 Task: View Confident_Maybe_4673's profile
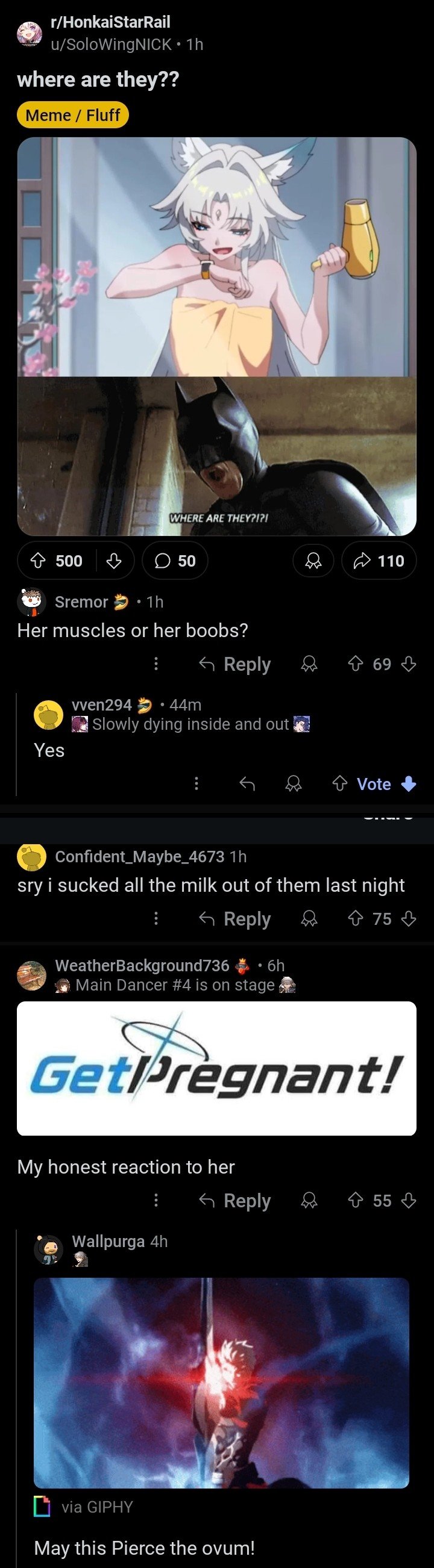139,856
